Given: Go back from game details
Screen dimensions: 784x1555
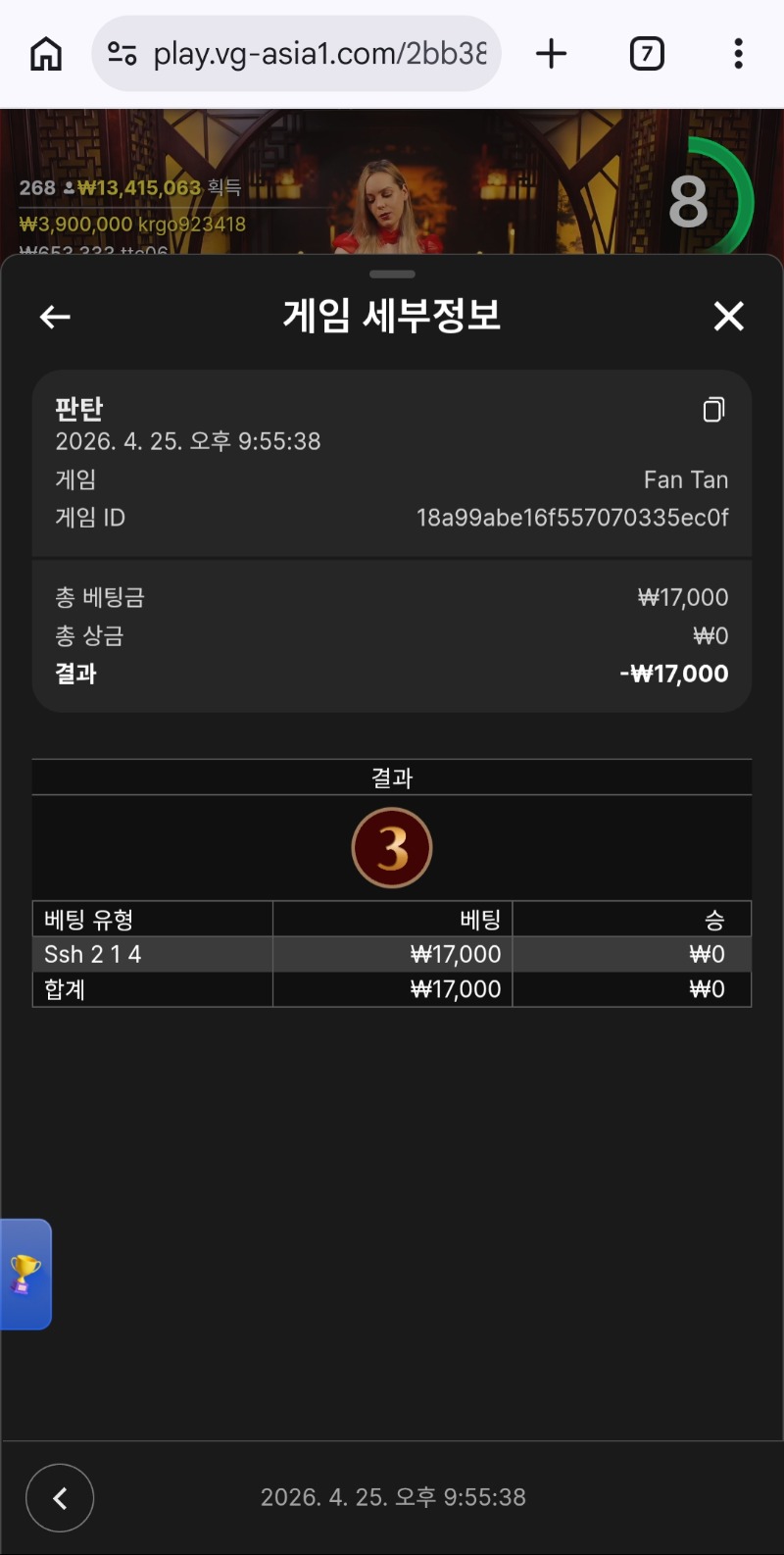Looking at the screenshot, I should coord(55,317).
